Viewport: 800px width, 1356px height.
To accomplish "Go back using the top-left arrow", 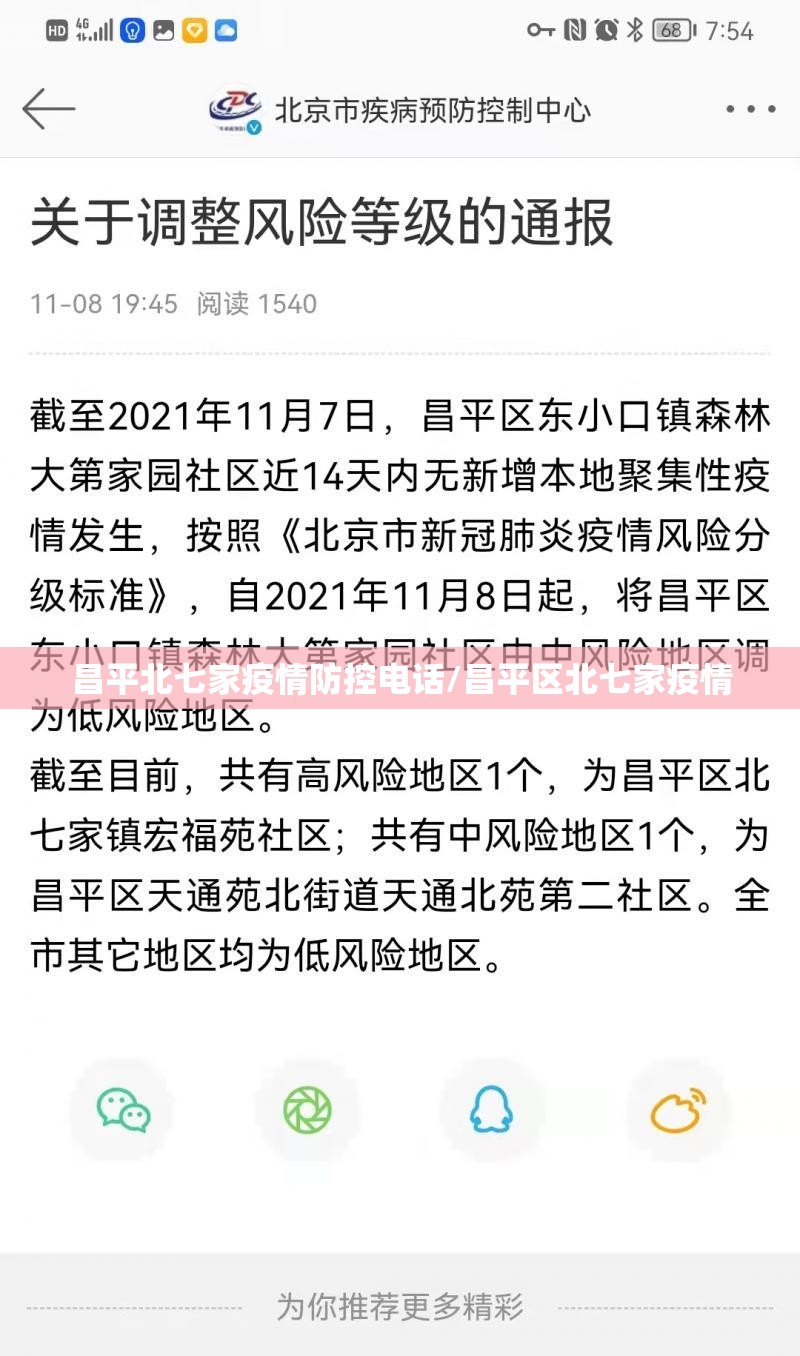I will [x=48, y=109].
